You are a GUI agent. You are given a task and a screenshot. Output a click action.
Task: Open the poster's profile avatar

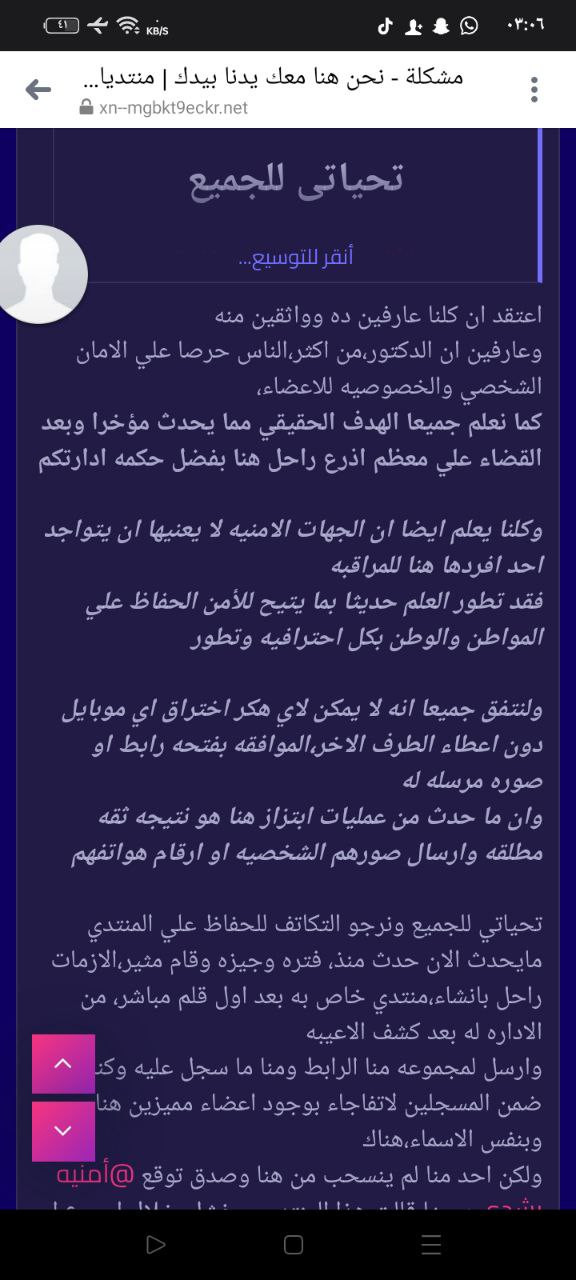click(x=41, y=274)
